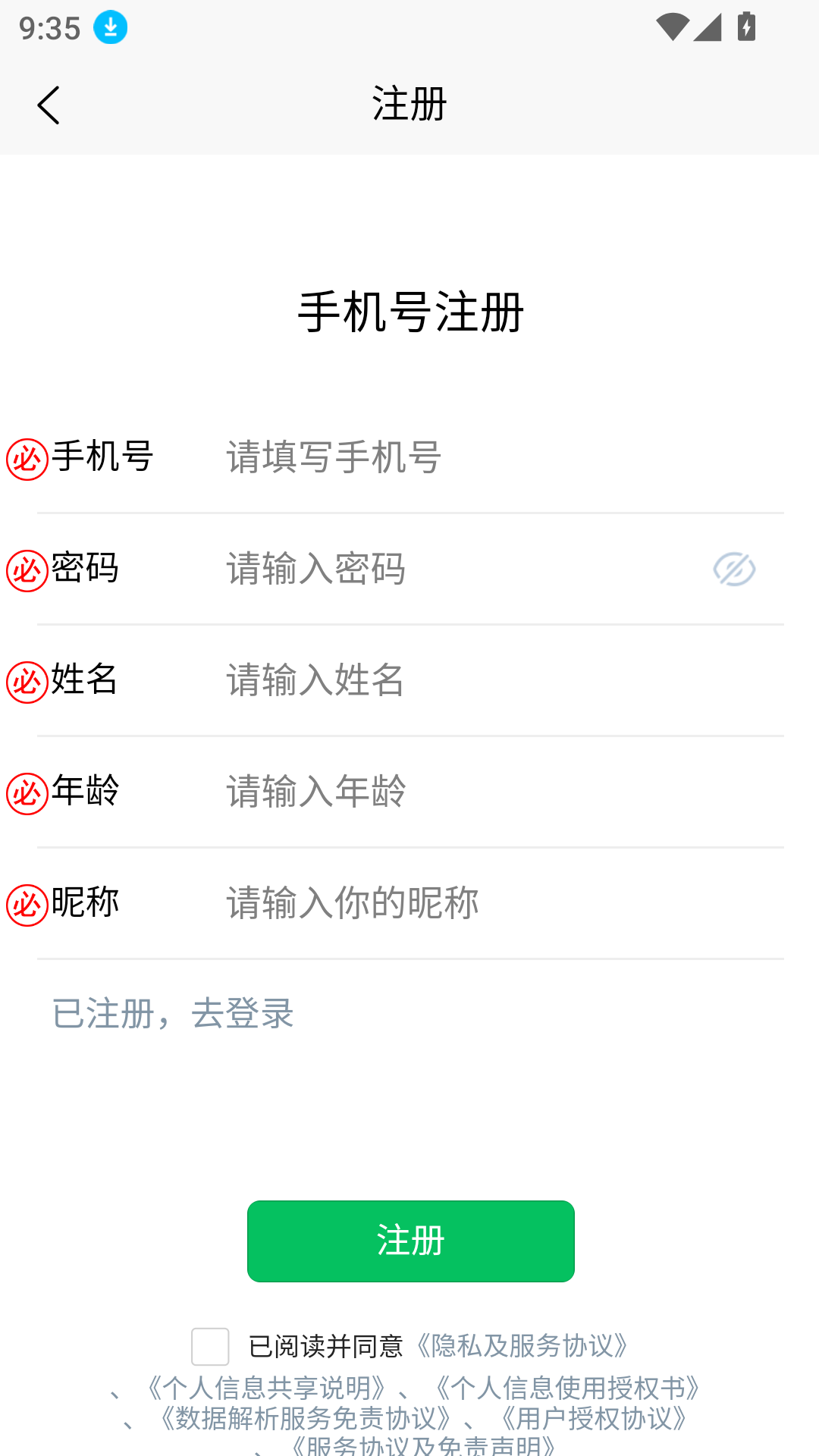Click the required badge next to 年龄
Viewport: 819px width, 1456px height.
pos(25,792)
